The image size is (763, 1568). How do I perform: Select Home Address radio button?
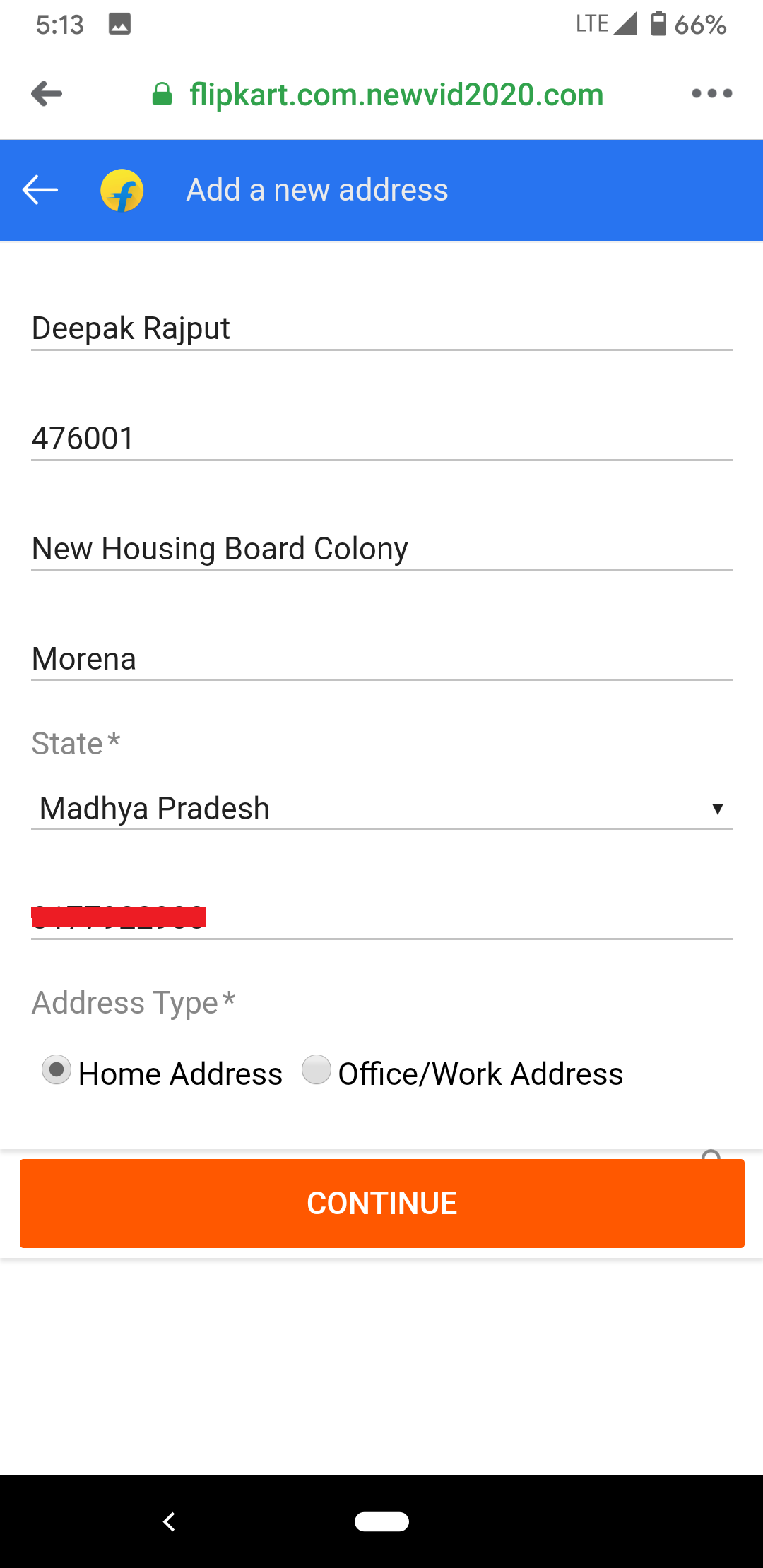[x=57, y=1069]
